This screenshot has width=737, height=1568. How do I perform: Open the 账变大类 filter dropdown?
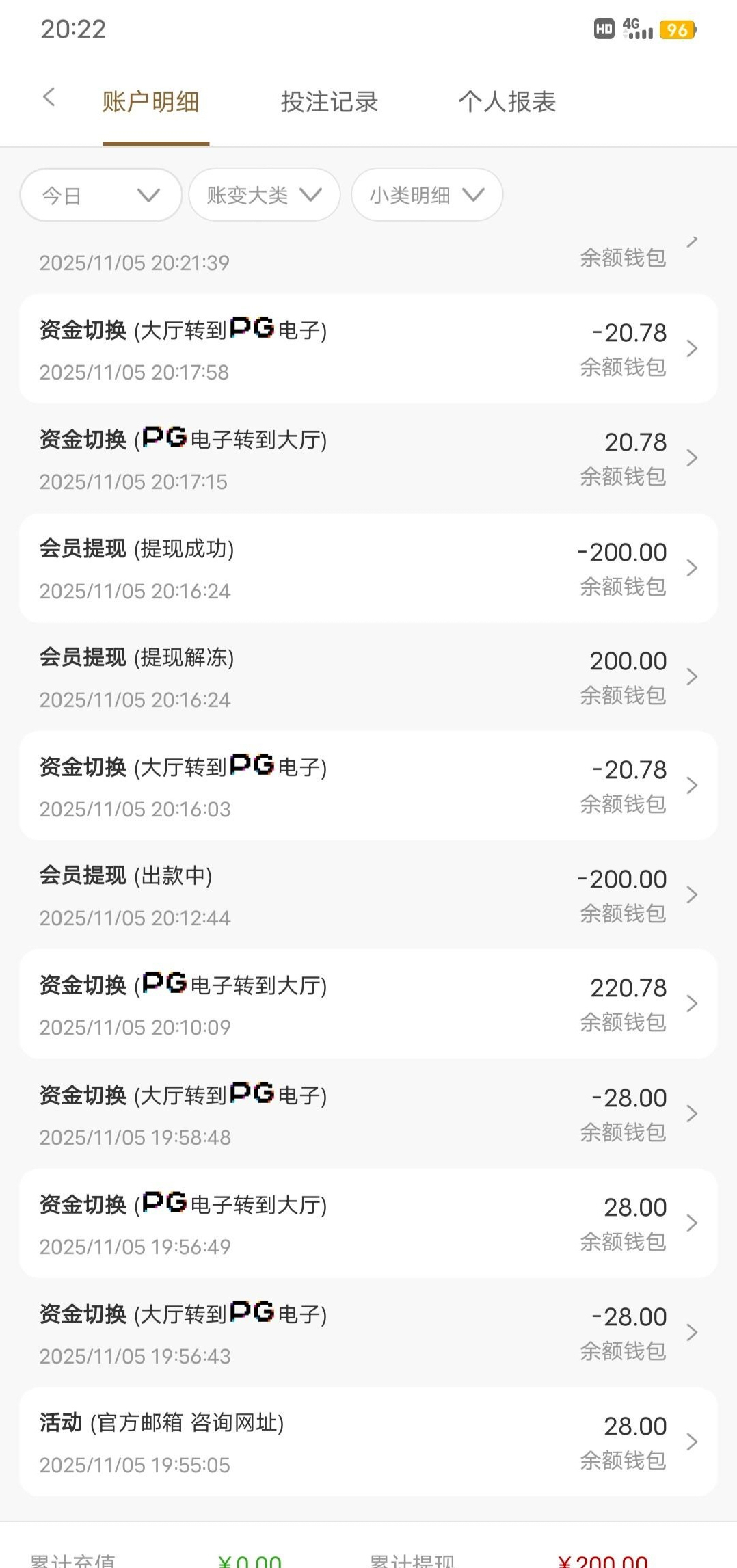264,196
